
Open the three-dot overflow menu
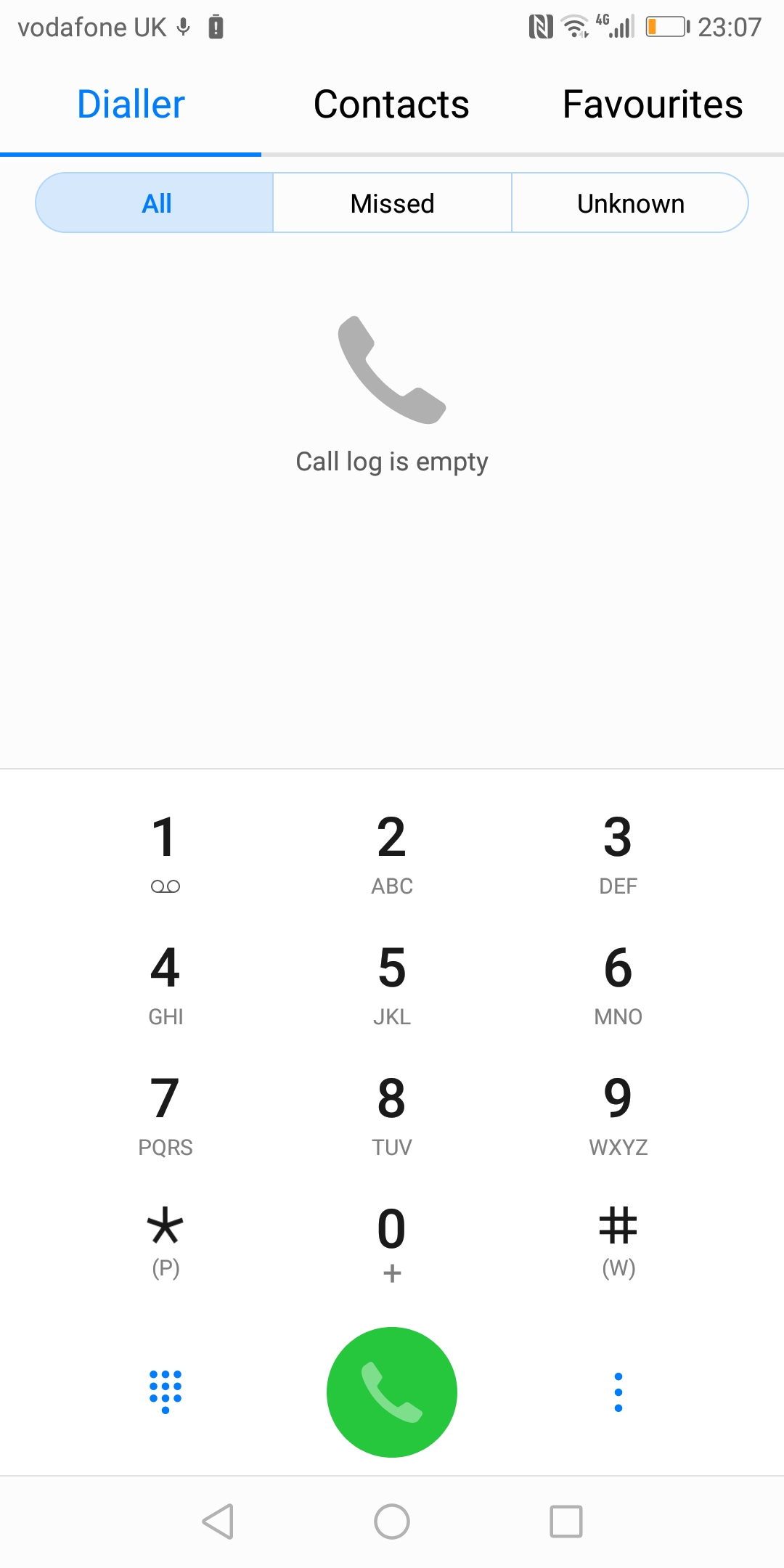coord(618,1392)
